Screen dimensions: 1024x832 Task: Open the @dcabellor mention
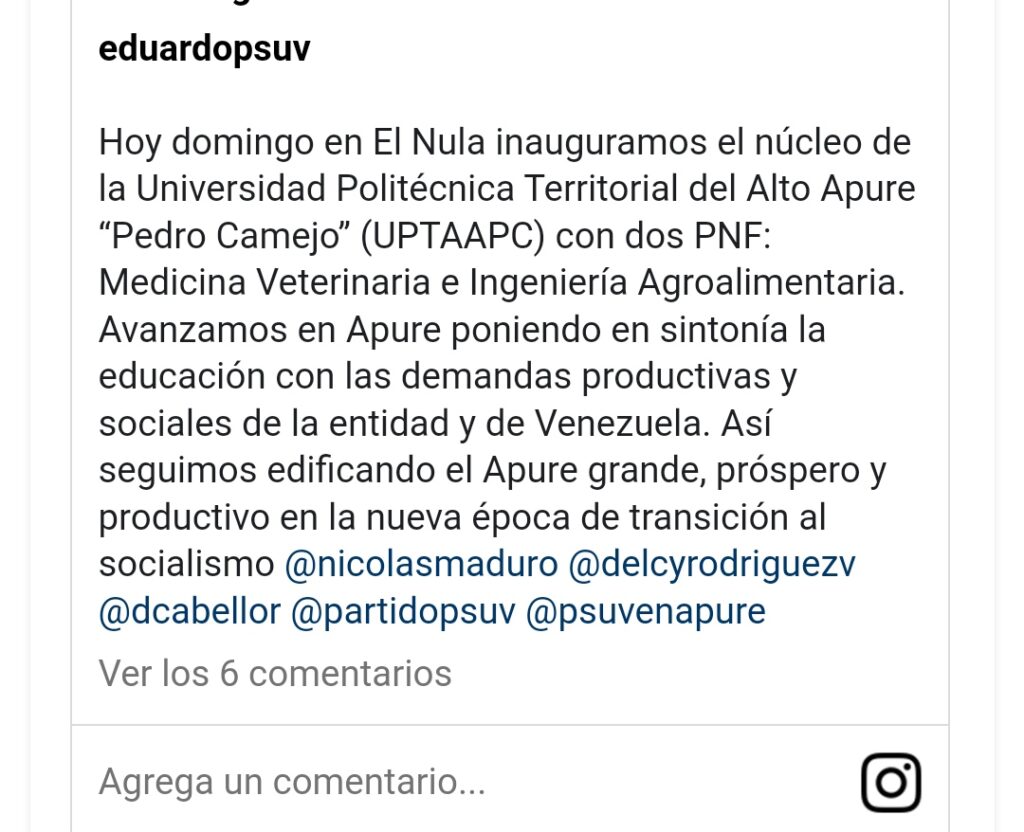coord(190,611)
